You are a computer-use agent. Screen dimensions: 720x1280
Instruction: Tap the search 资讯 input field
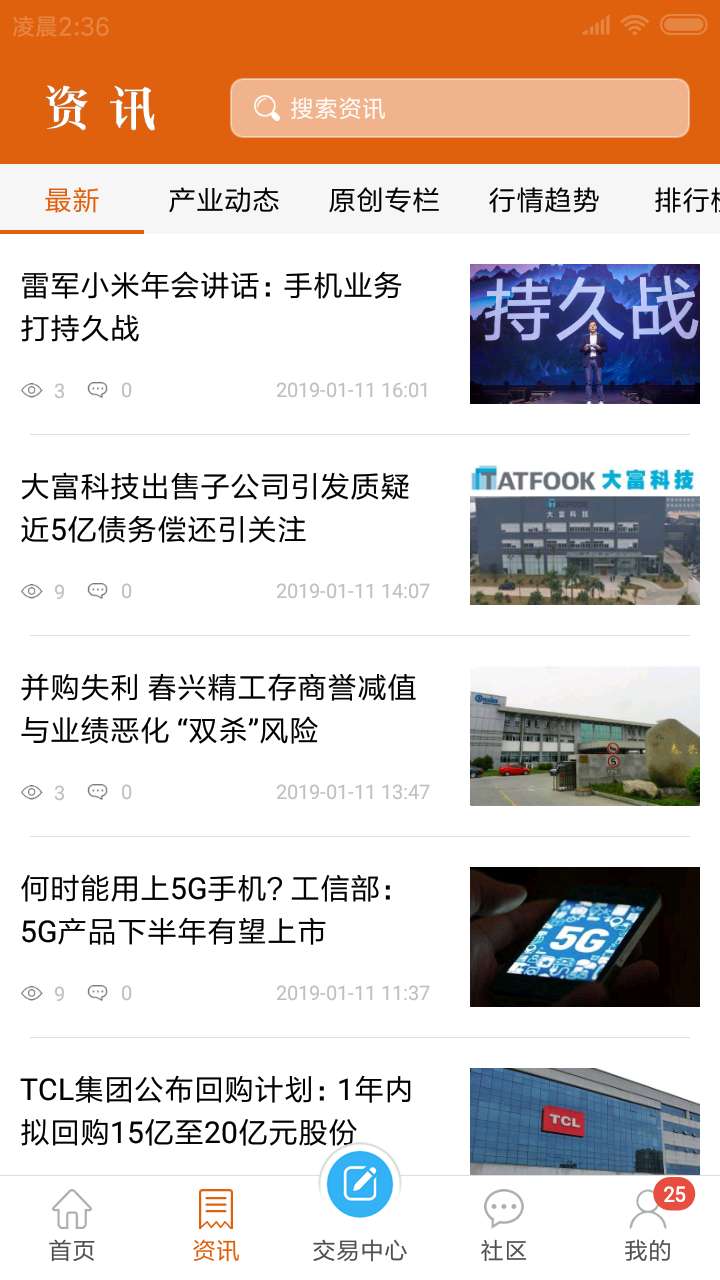pyautogui.click(x=460, y=108)
